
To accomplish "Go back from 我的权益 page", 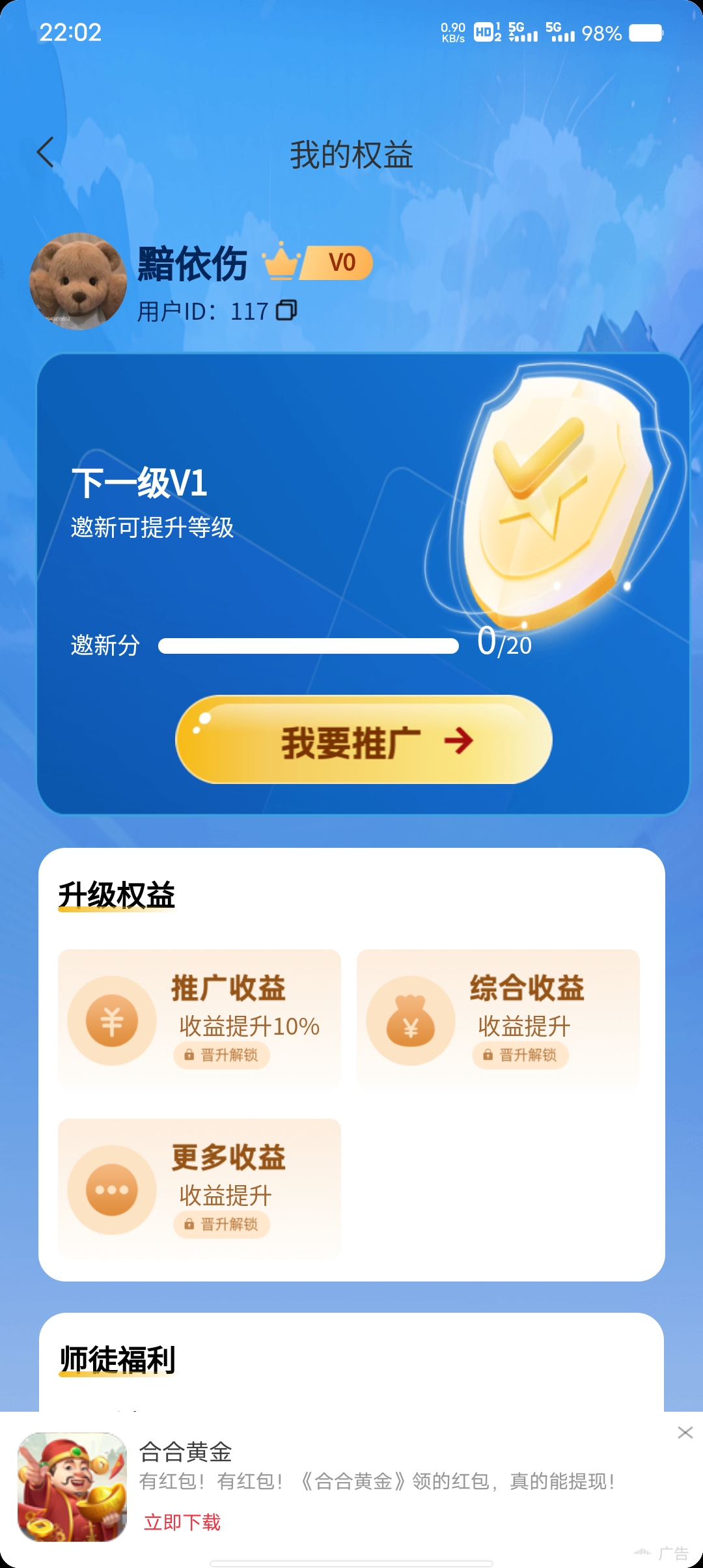I will point(46,153).
